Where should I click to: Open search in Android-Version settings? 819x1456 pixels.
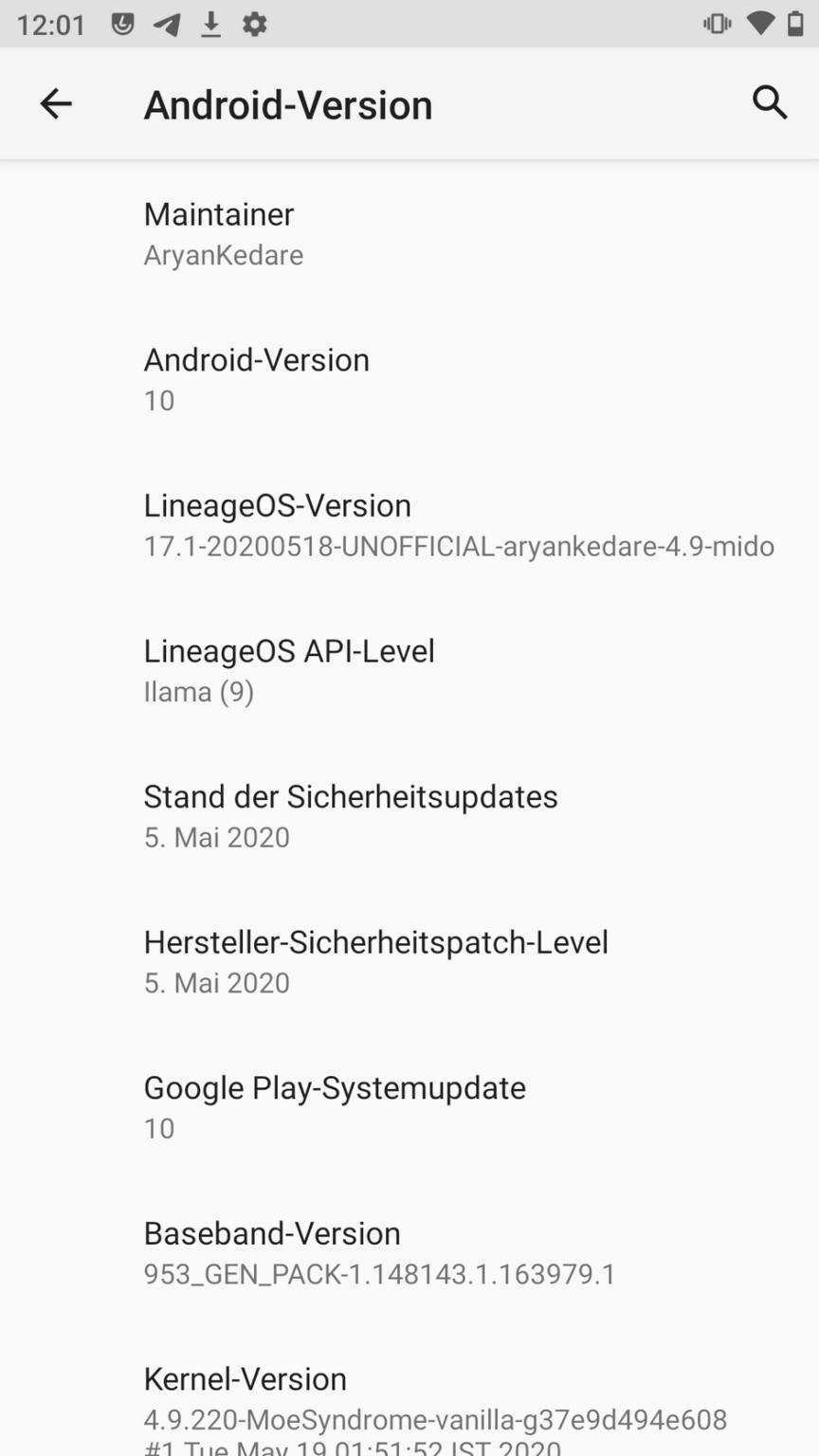tap(770, 103)
